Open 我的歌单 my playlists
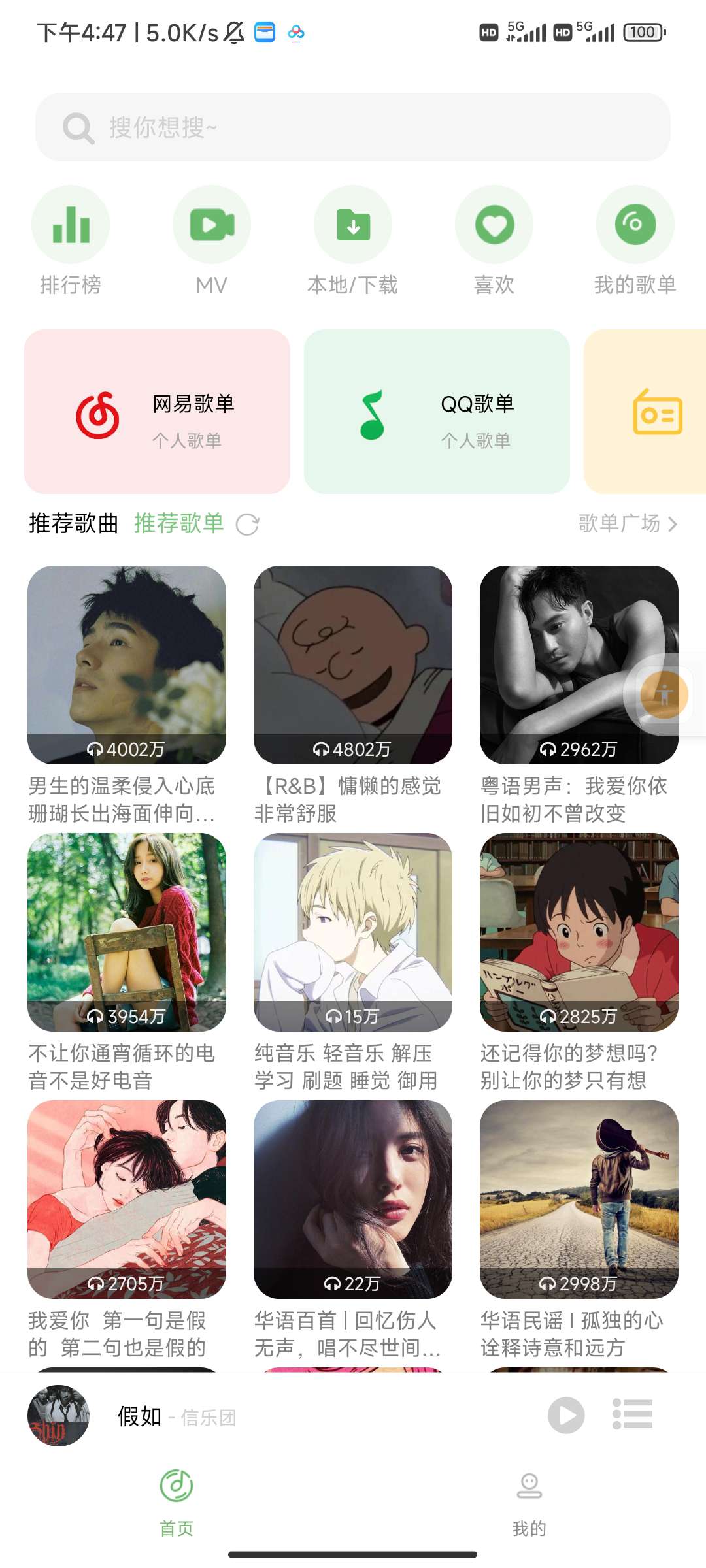The height and width of the screenshot is (1568, 706). (x=635, y=225)
